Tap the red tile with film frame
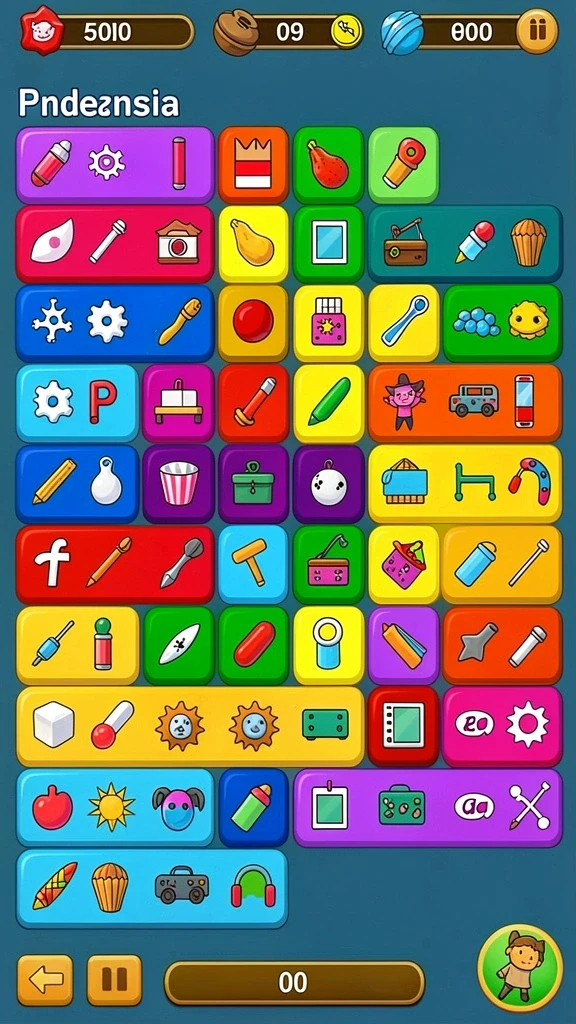The height and width of the screenshot is (1024, 576). tap(404, 725)
